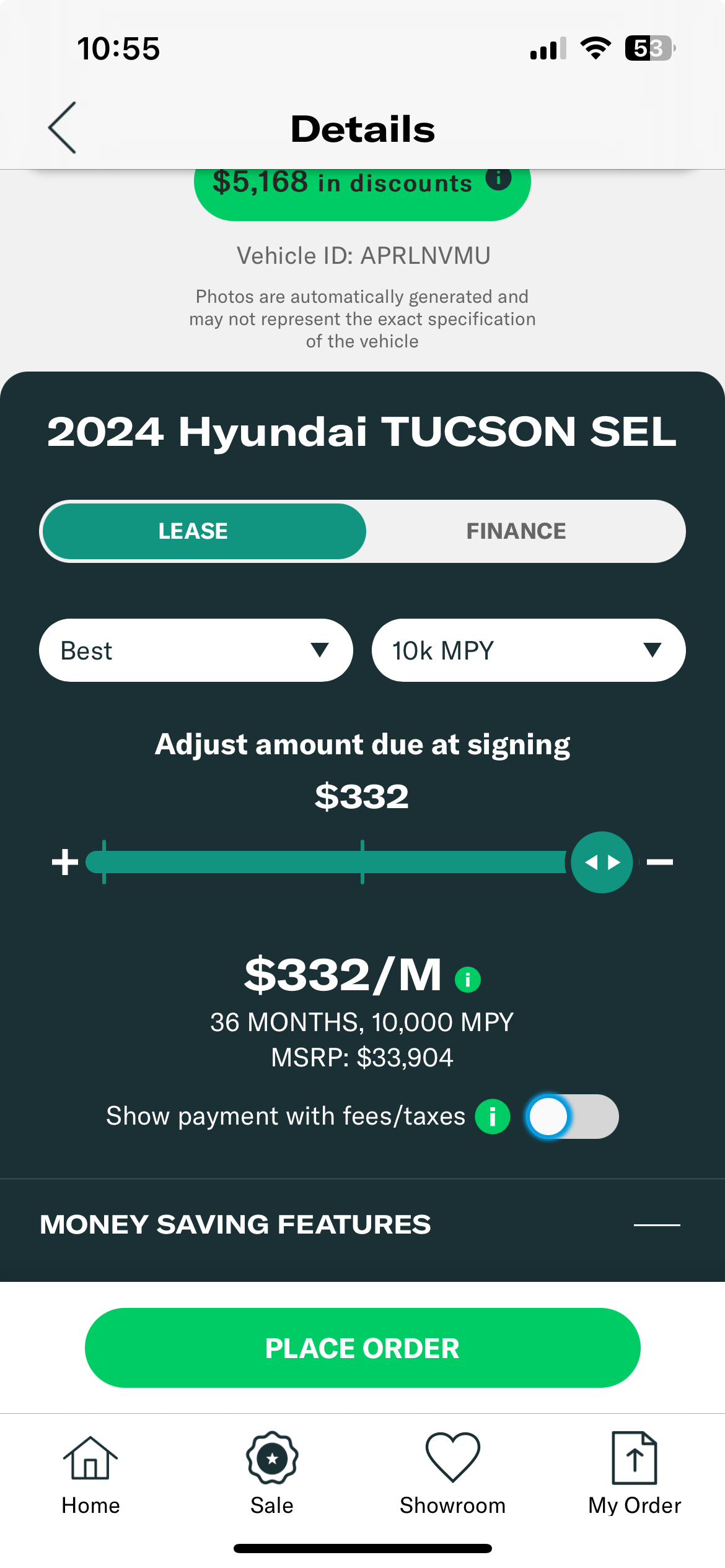Open the Best dropdown

[196, 650]
